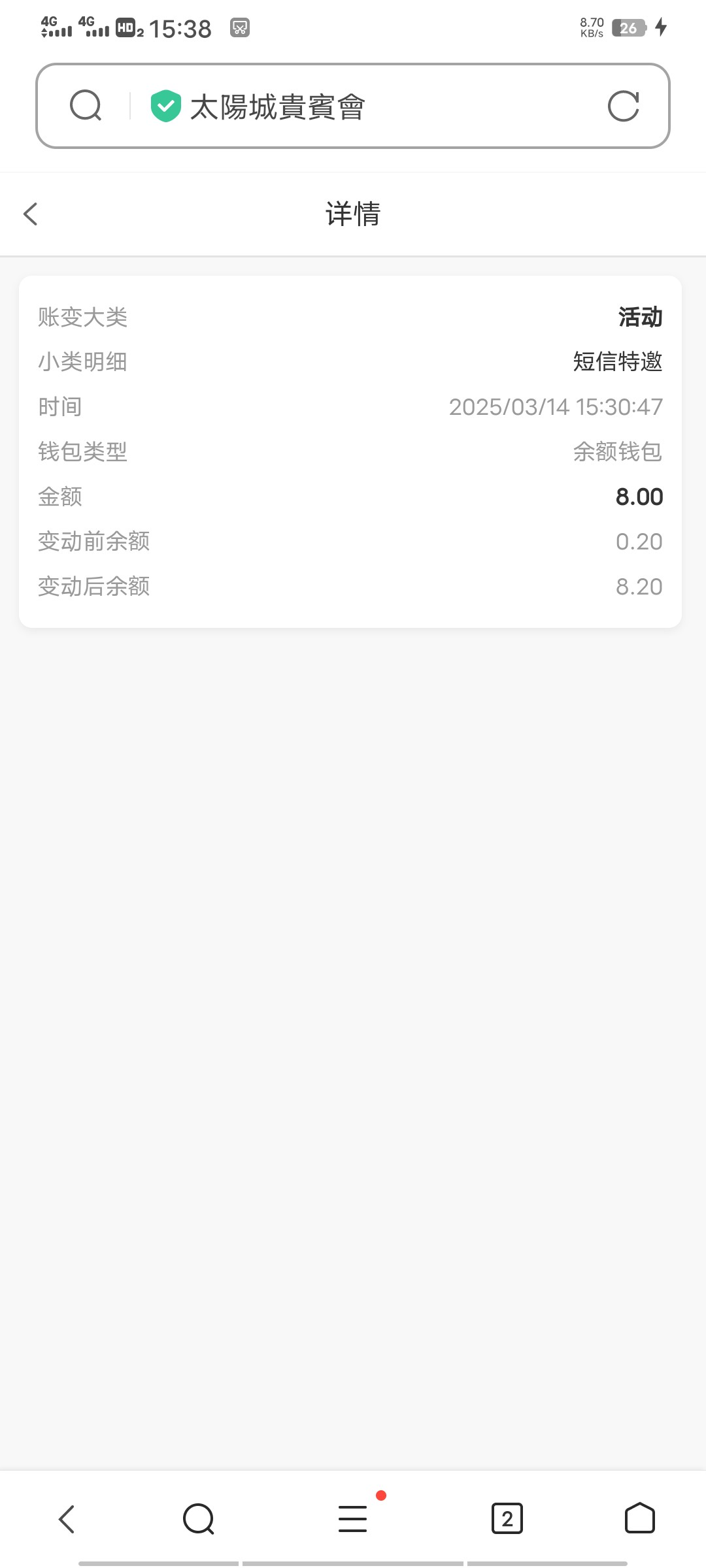Go to the browser home page
Image resolution: width=706 pixels, height=1568 pixels.
639,1519
